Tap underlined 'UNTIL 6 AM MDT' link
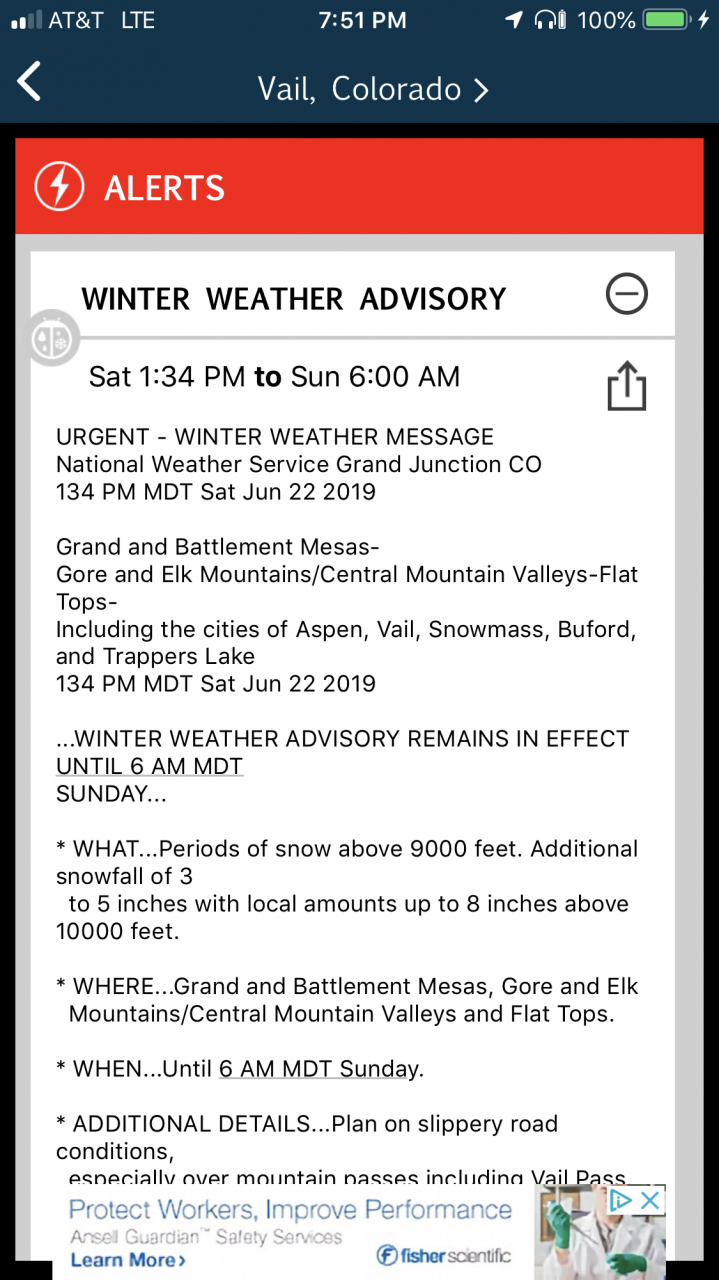This screenshot has width=719, height=1280. coord(149,766)
